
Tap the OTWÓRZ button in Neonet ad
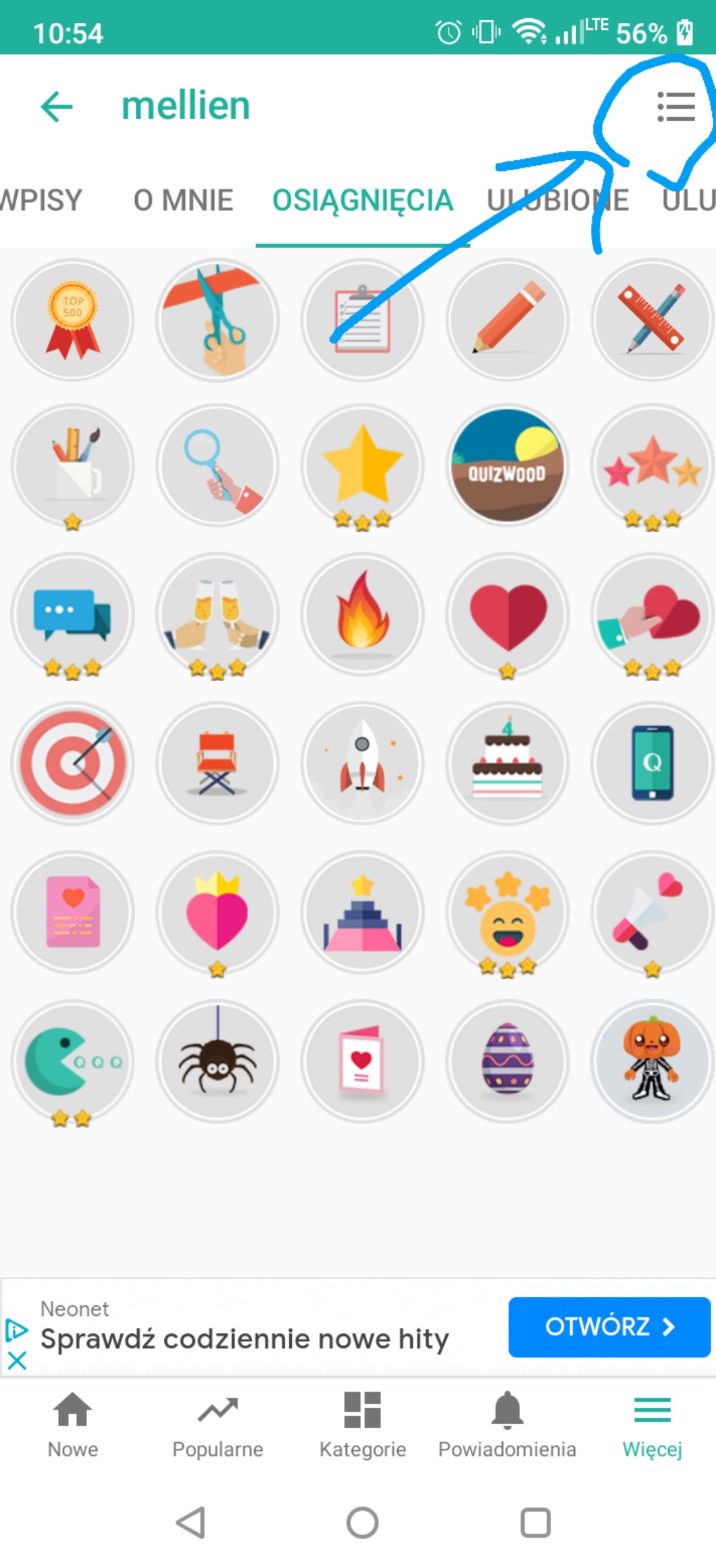point(609,1327)
